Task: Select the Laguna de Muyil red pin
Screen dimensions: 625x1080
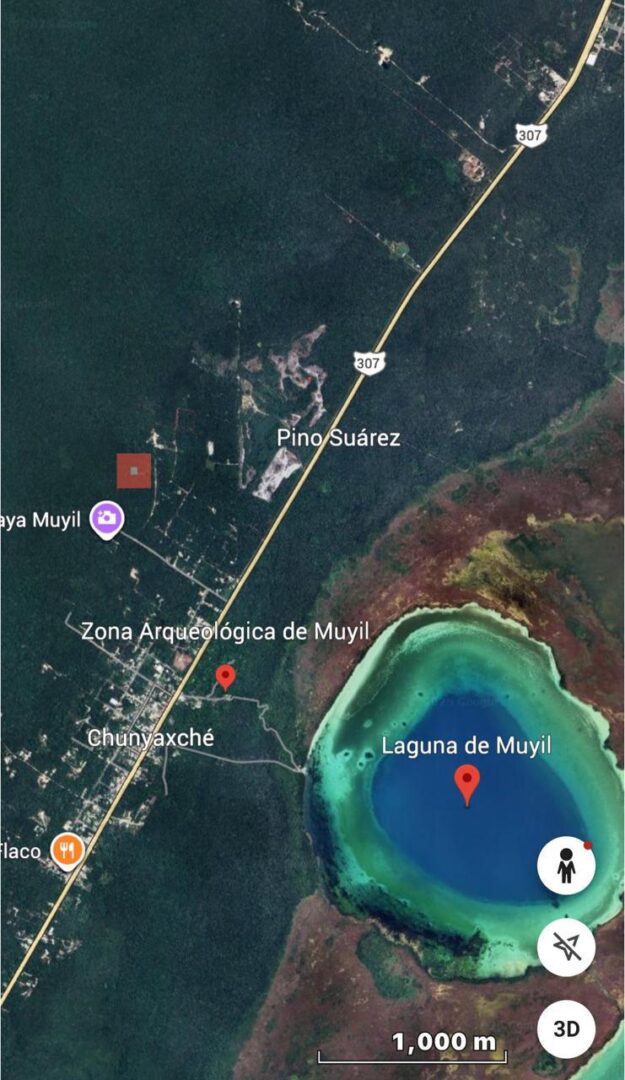Action: (466, 784)
